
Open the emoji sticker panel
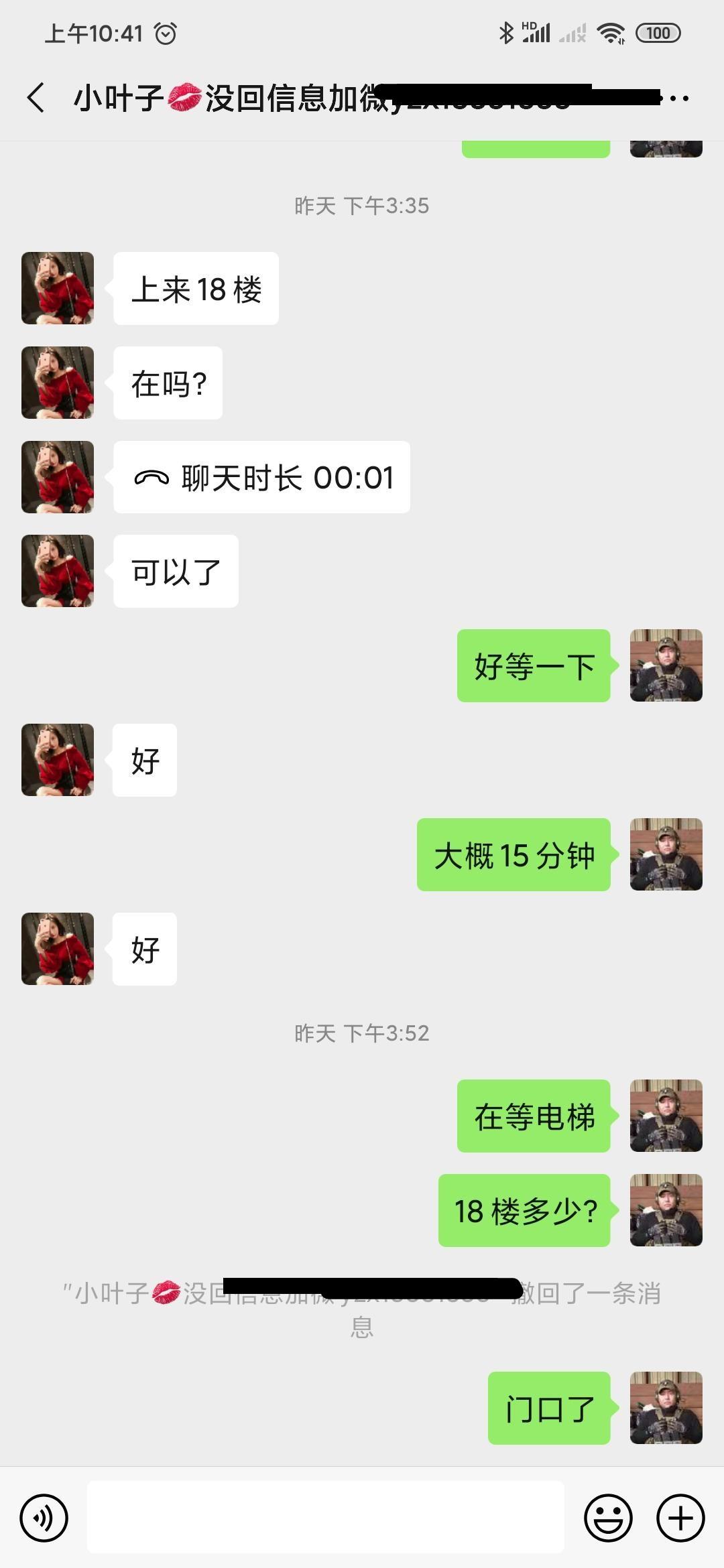pos(608,1518)
